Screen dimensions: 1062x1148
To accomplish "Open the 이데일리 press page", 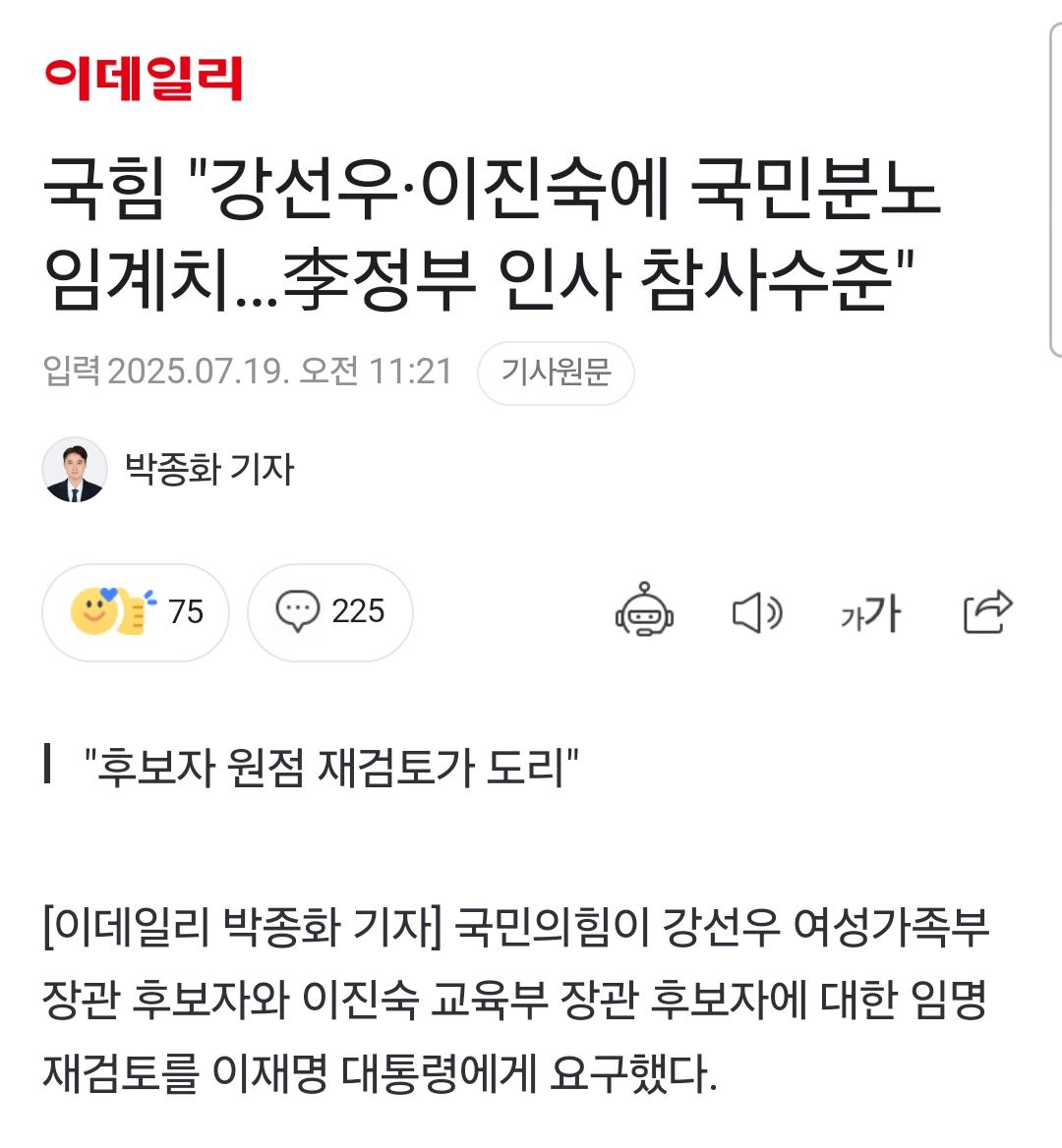I will pyautogui.click(x=144, y=79).
